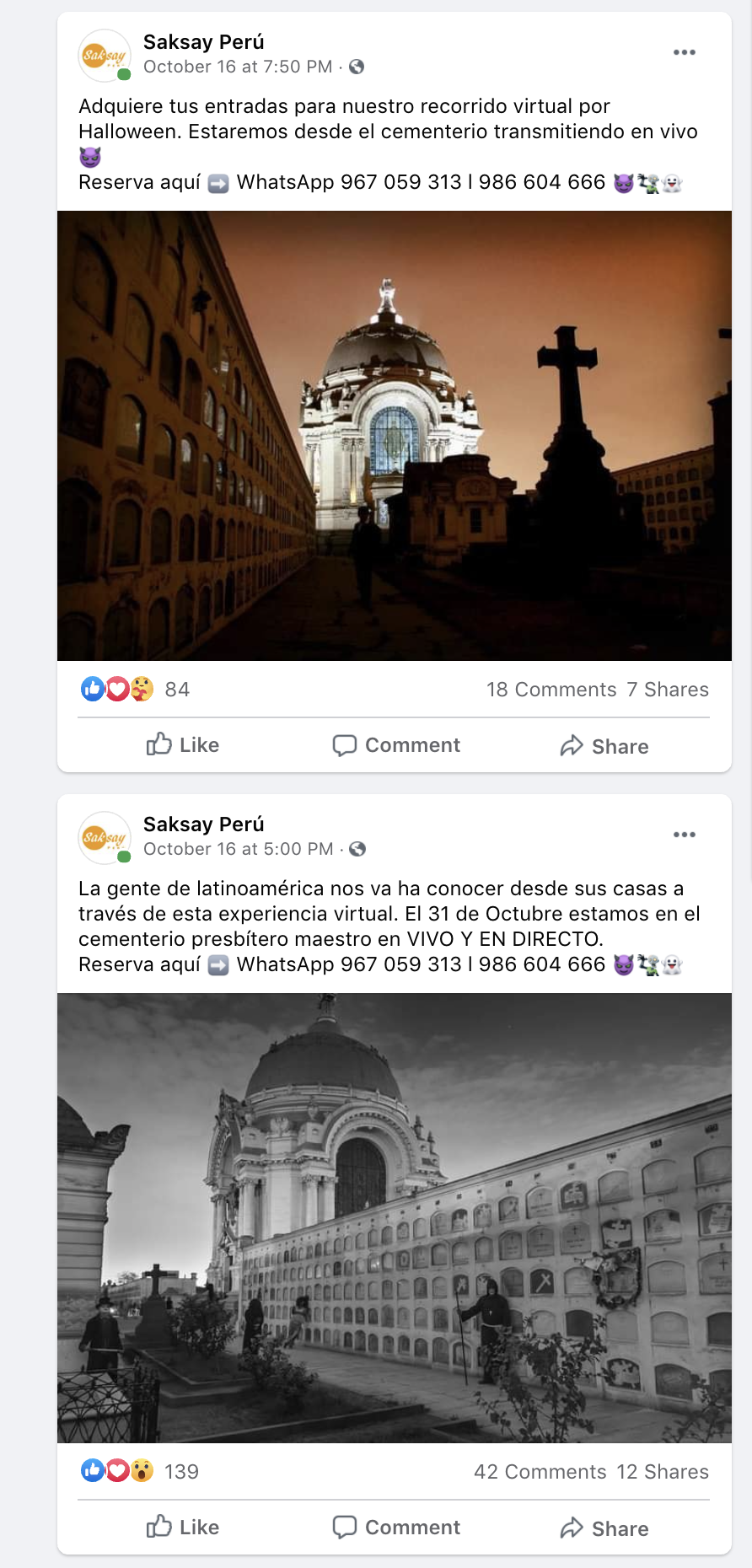
Task: Comment on the 7:50 PM Halloween post
Action: (396, 745)
